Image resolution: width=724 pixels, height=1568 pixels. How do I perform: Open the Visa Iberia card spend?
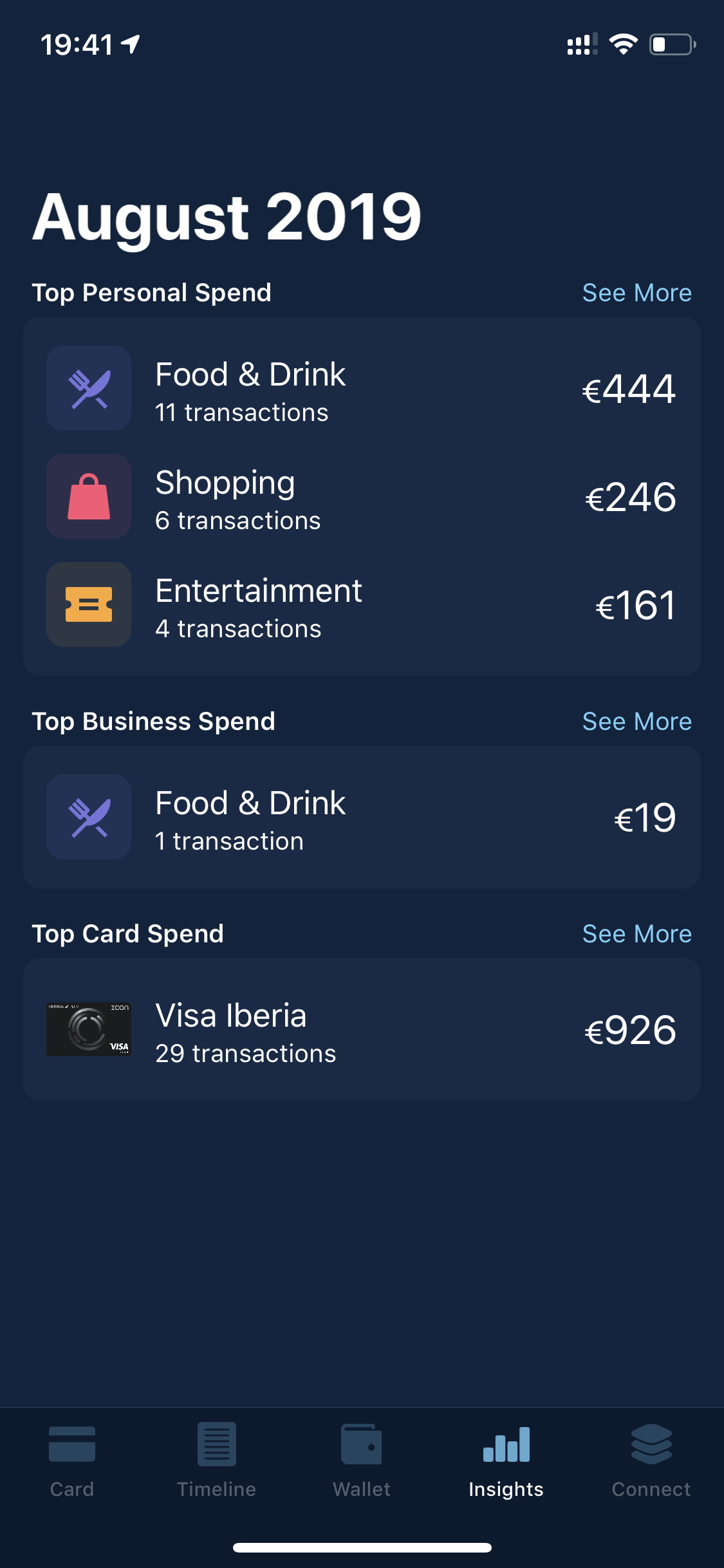tap(362, 1029)
